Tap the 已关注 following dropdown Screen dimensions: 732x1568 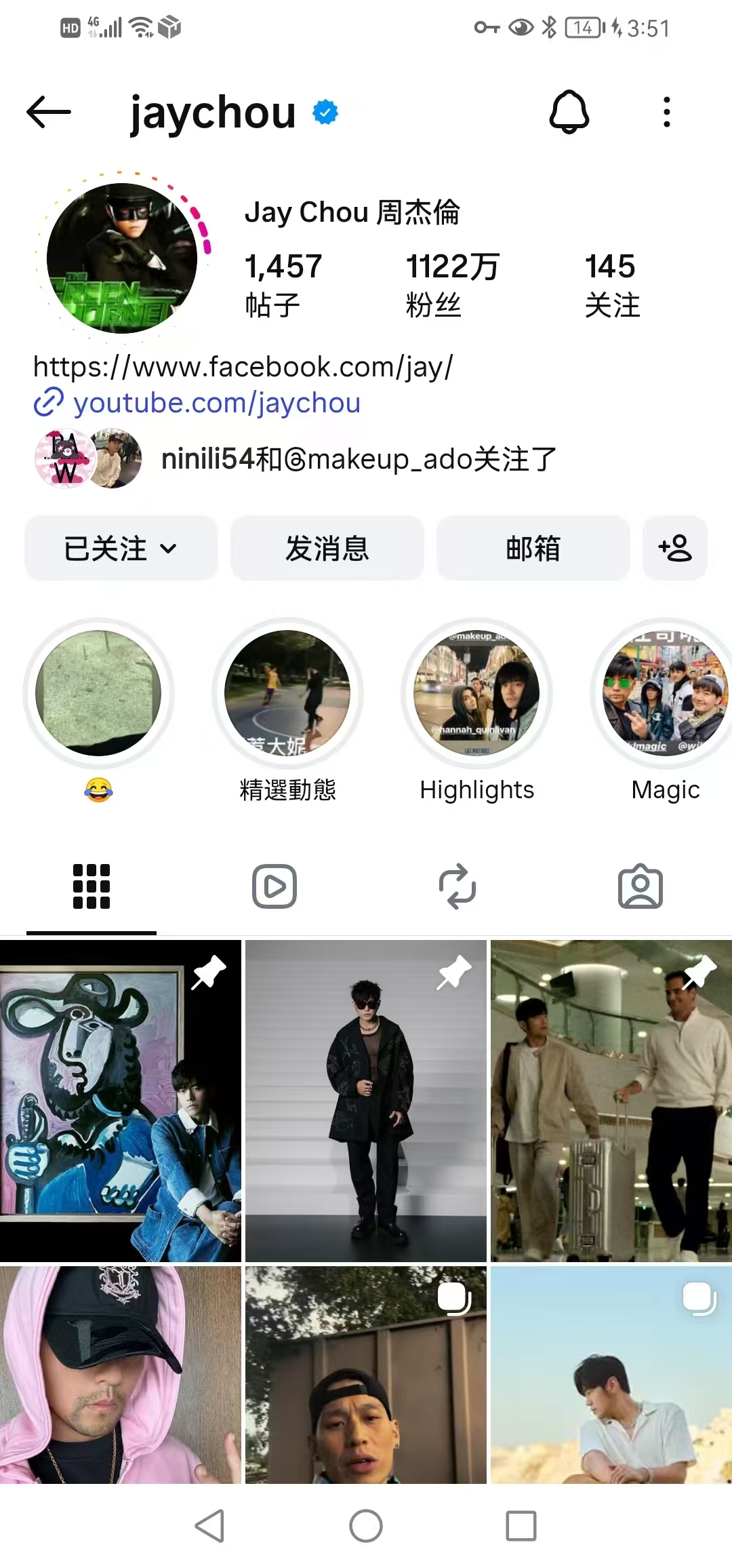coord(121,548)
